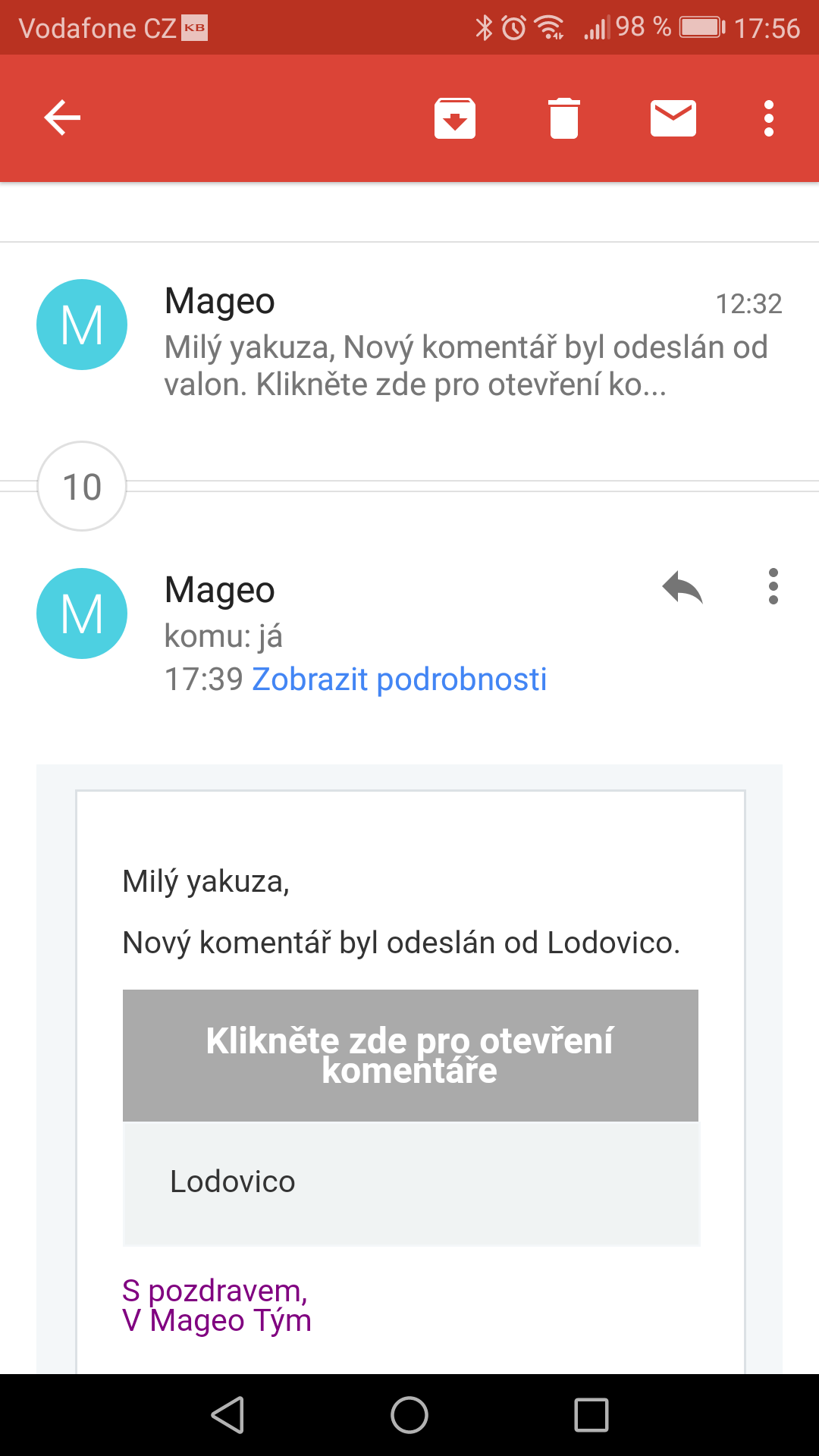Tap the Mageo sender avatar at 17:39

tap(82, 613)
